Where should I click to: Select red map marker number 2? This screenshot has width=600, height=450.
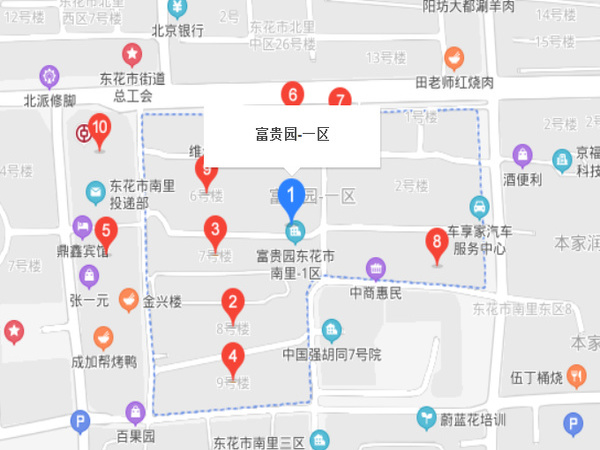click(233, 301)
